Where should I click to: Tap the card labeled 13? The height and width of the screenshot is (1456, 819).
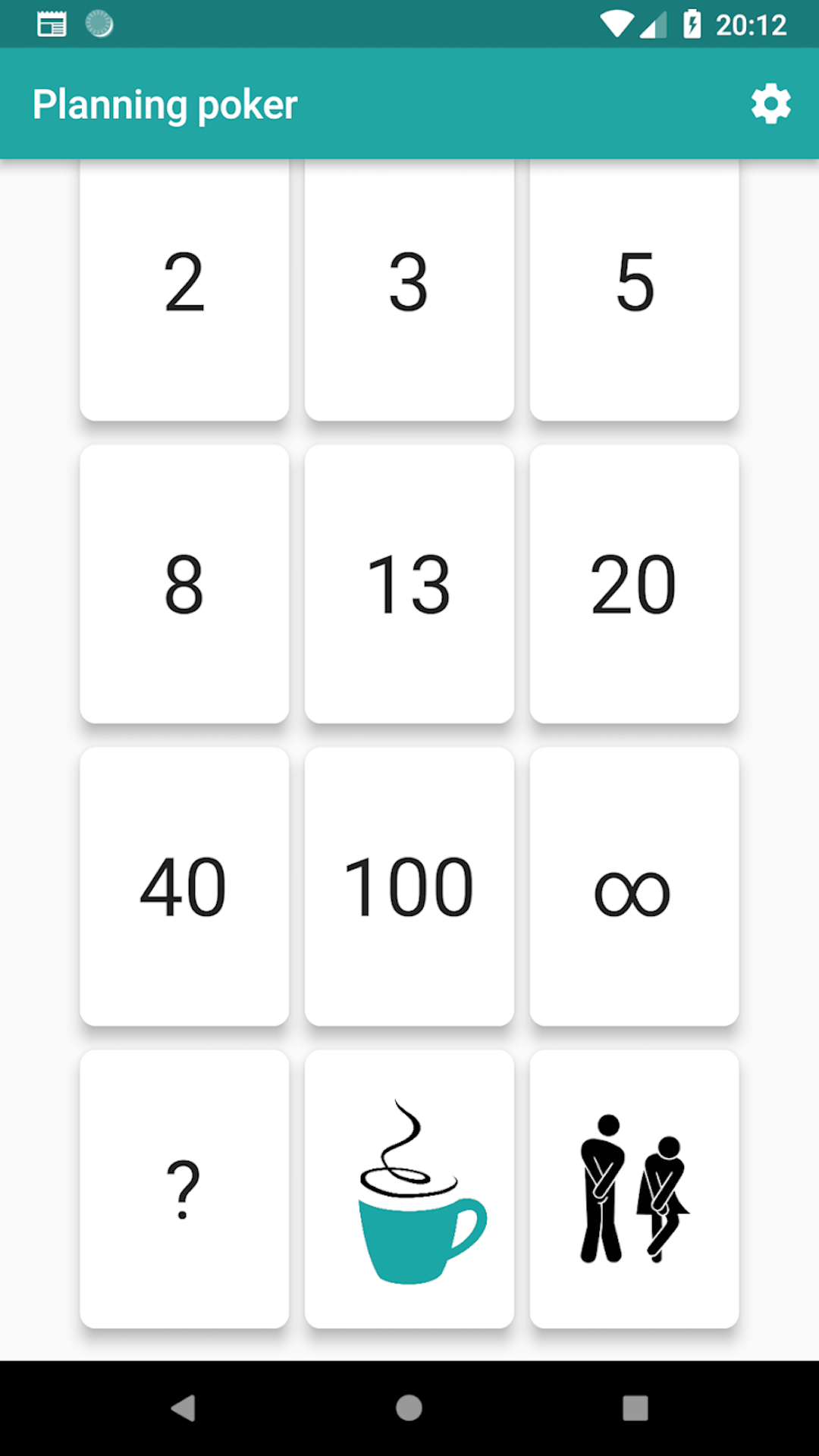point(409,584)
